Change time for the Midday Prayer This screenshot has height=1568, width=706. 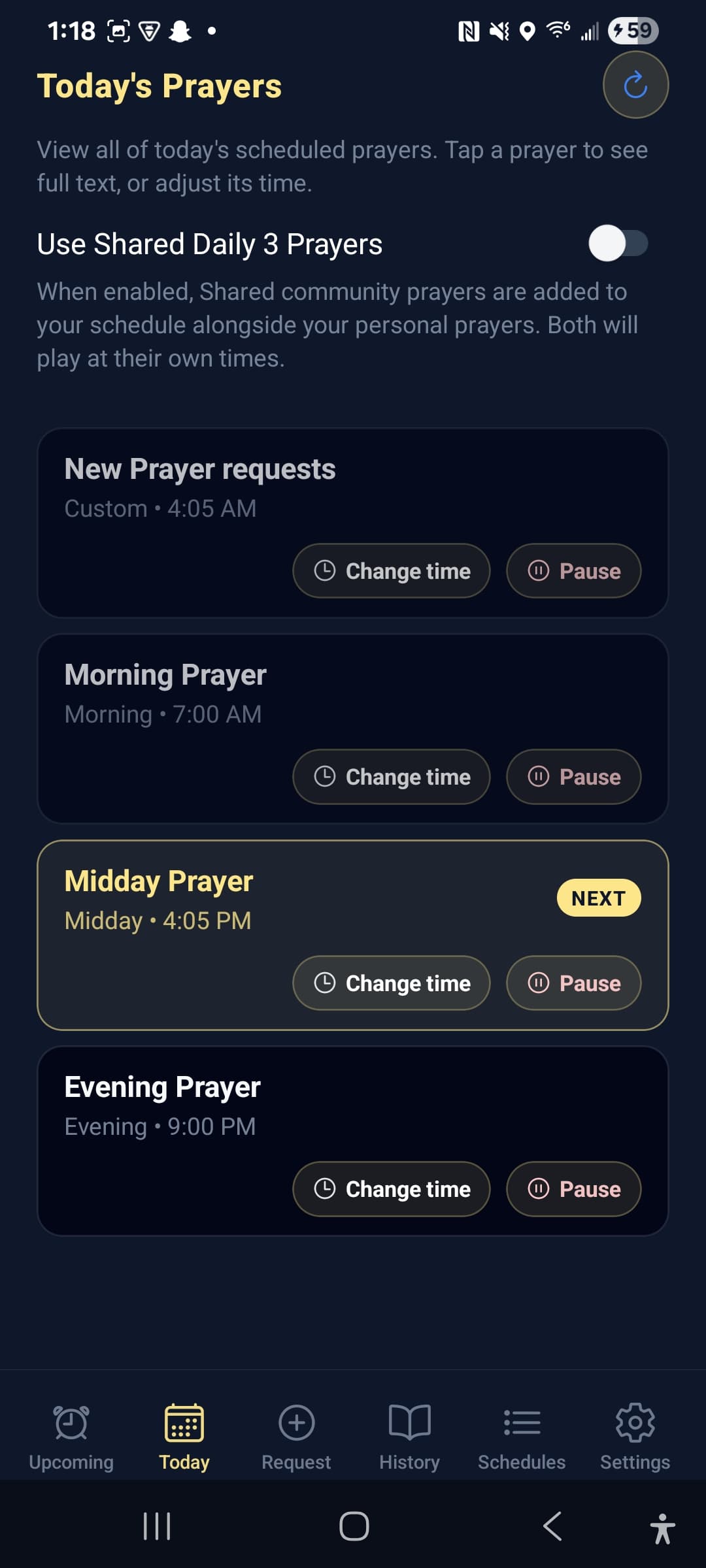point(390,983)
